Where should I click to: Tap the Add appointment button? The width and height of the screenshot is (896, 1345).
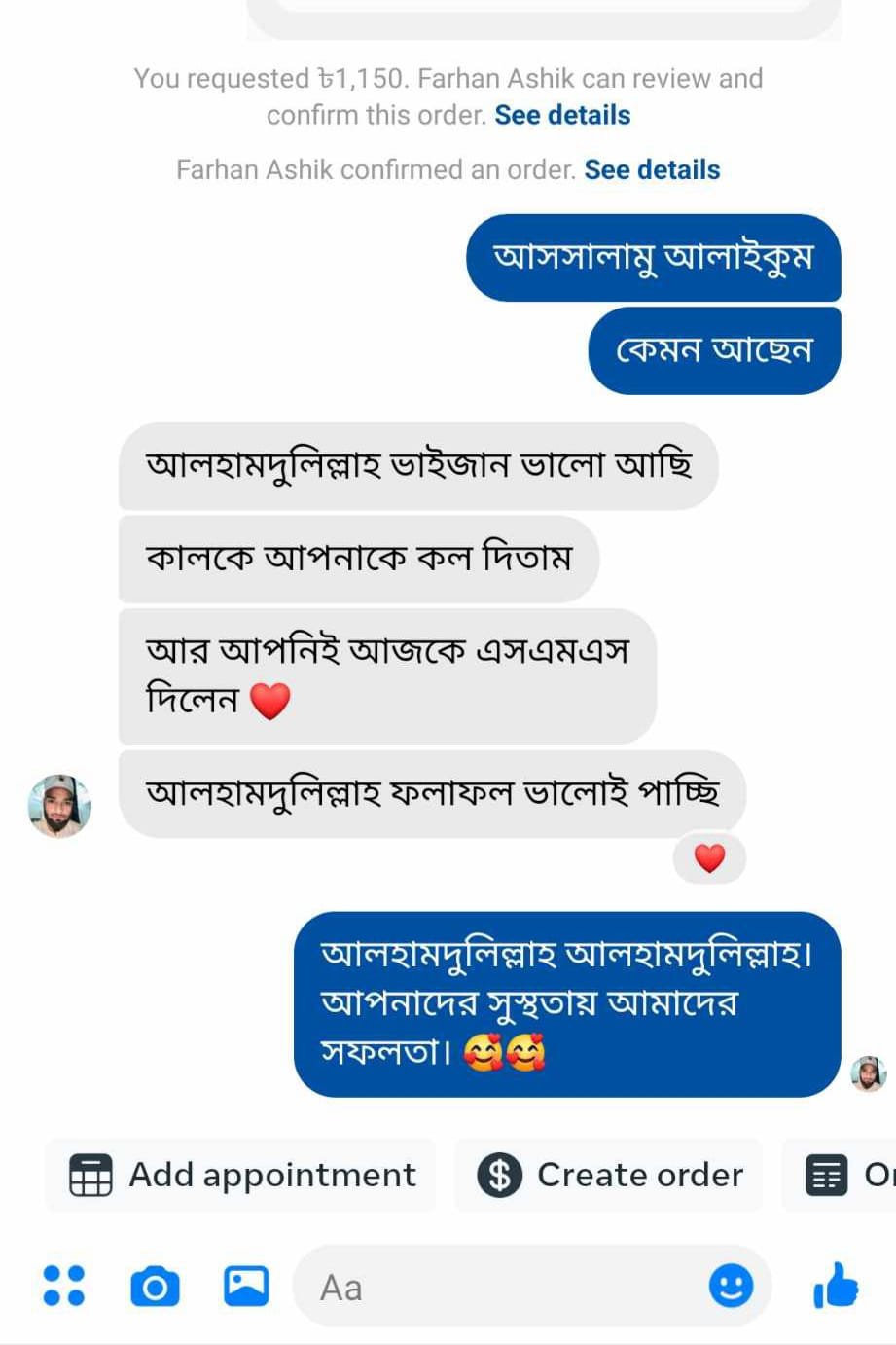[x=242, y=1175]
